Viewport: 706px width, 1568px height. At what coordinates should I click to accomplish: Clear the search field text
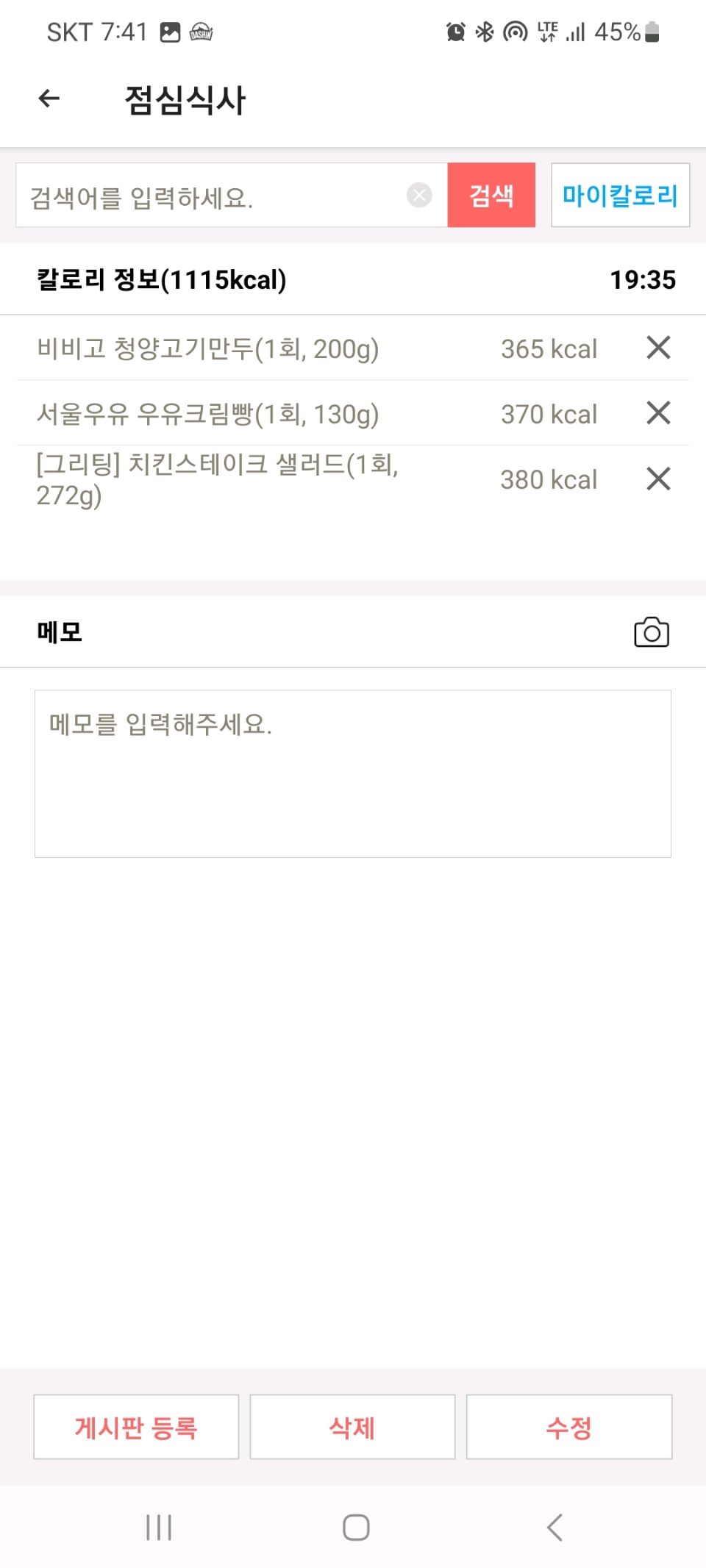pyautogui.click(x=419, y=196)
